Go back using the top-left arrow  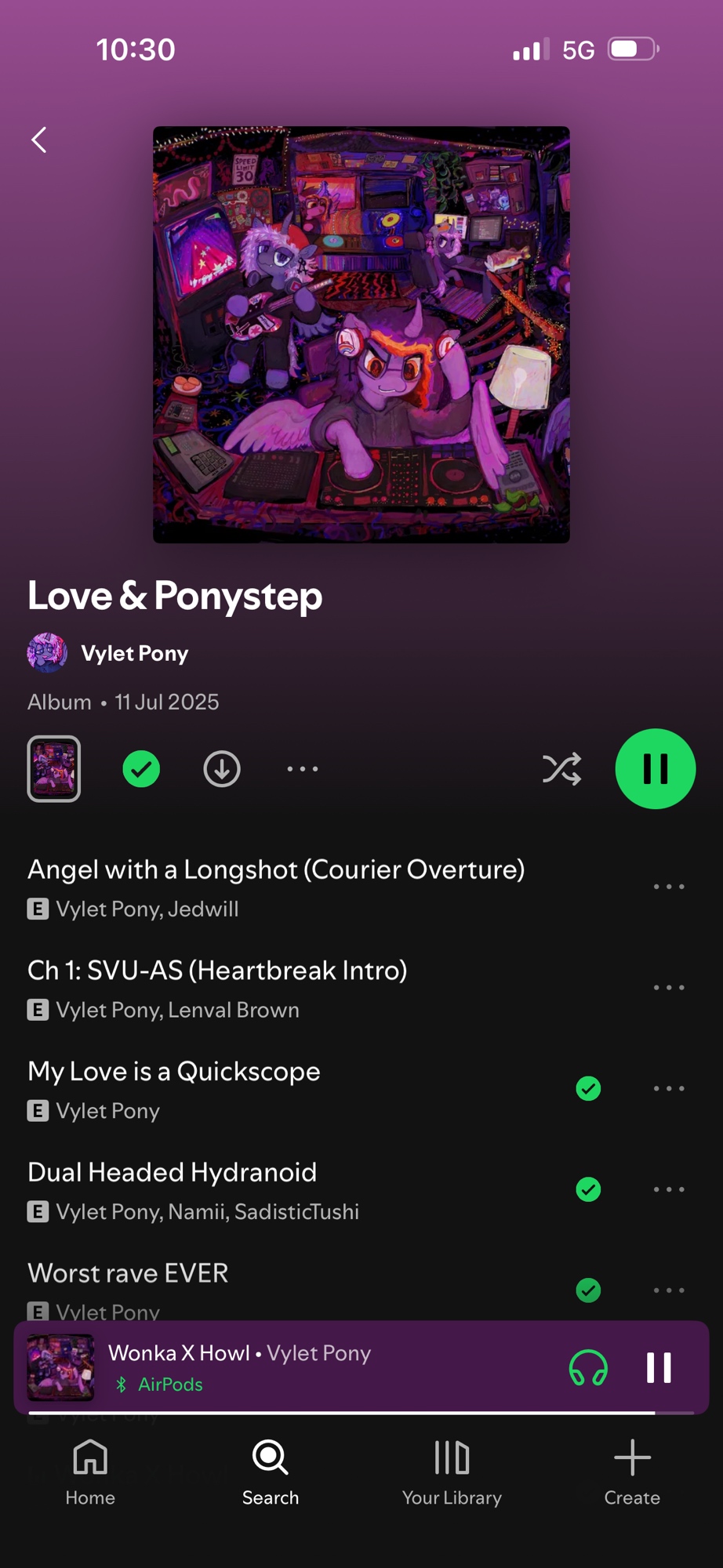coord(39,140)
